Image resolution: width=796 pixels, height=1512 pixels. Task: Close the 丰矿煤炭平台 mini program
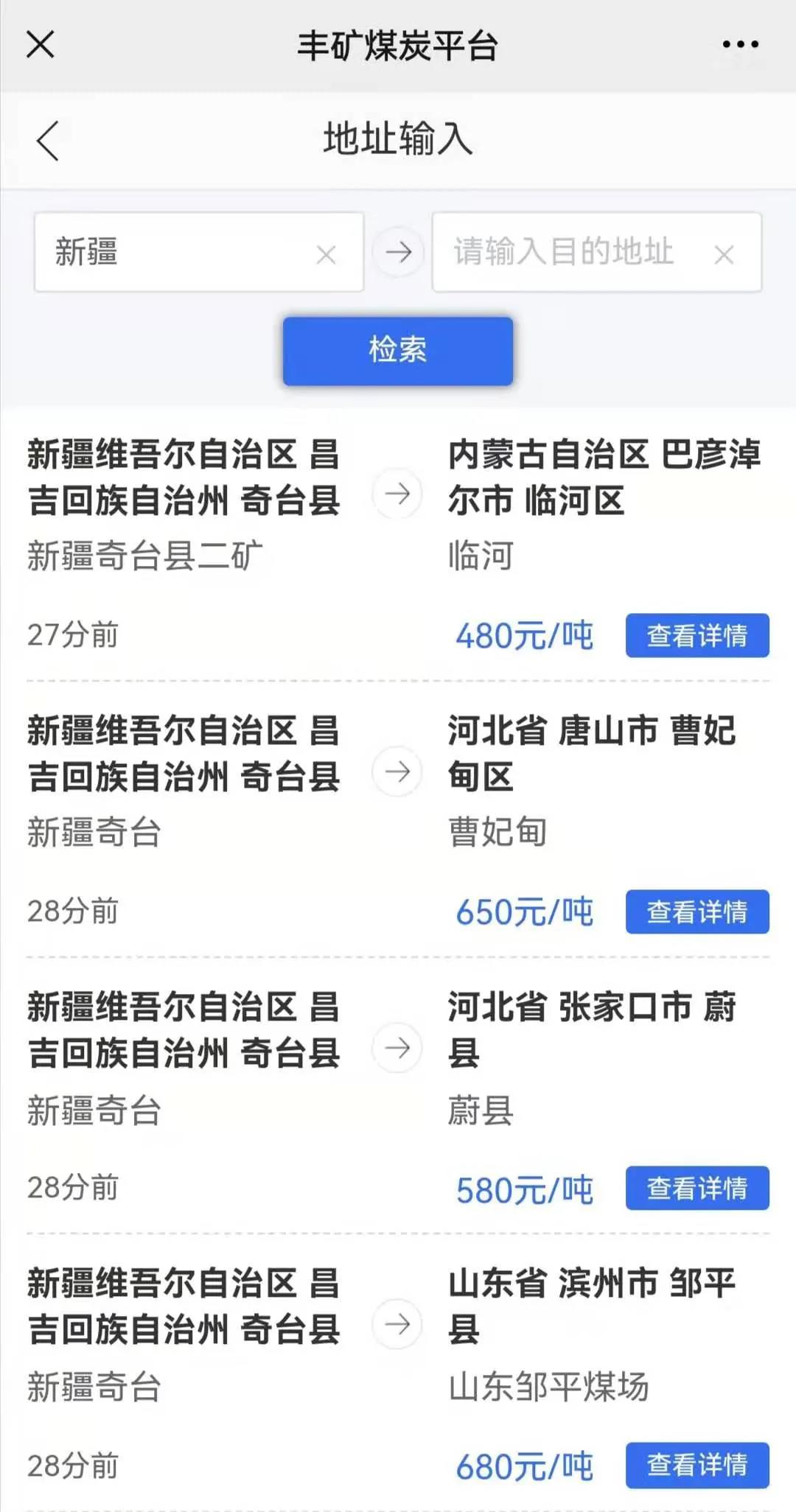(41, 44)
